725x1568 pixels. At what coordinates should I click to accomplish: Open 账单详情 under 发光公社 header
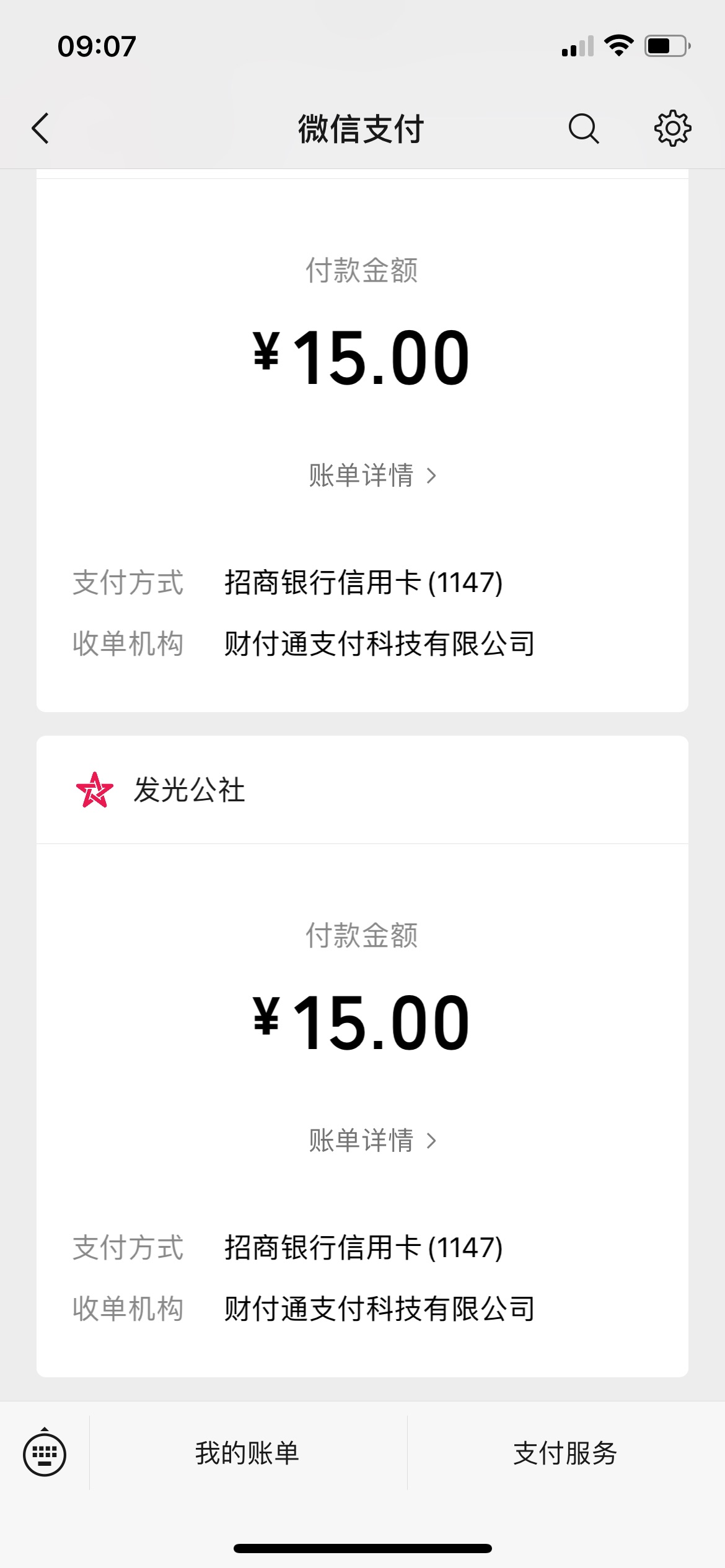point(373,1140)
